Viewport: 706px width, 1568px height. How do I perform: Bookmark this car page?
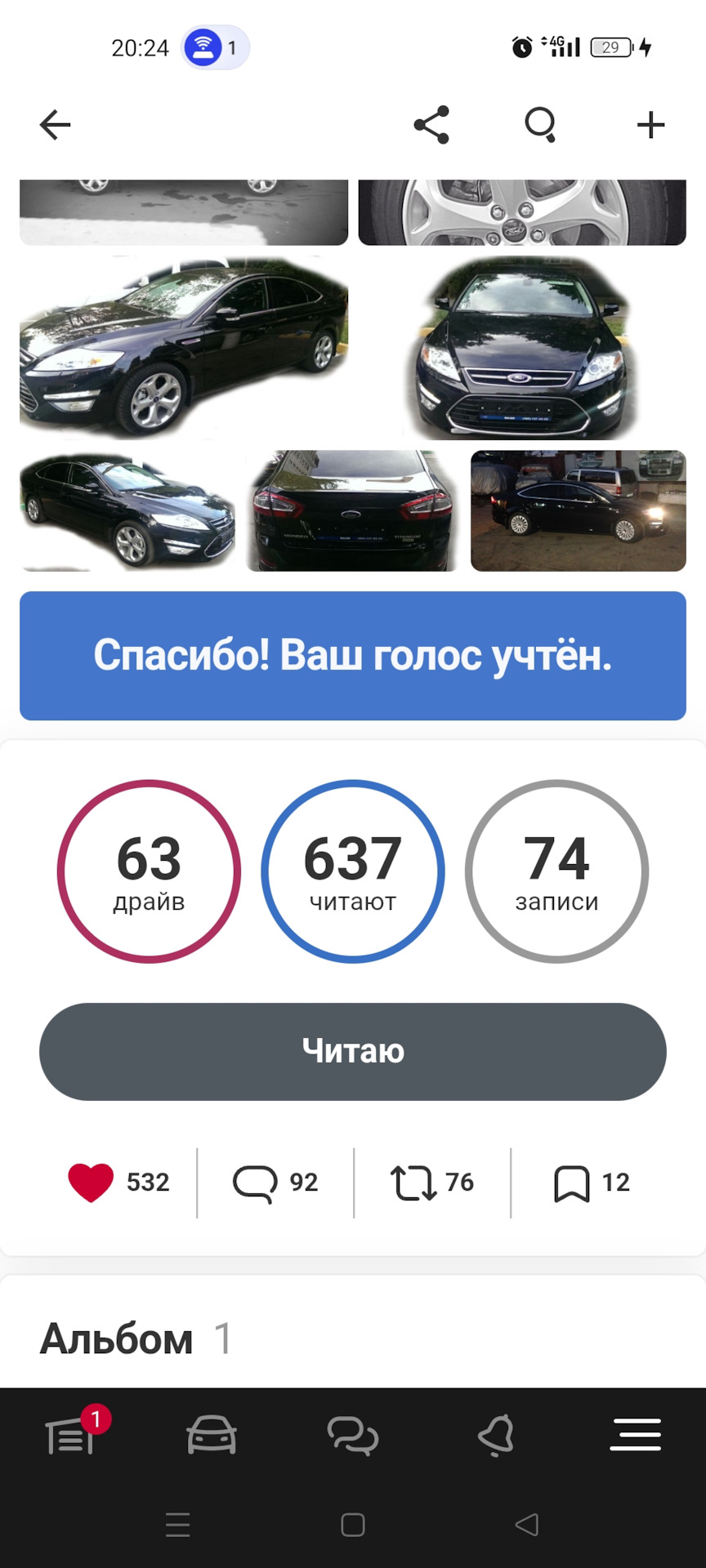572,1183
